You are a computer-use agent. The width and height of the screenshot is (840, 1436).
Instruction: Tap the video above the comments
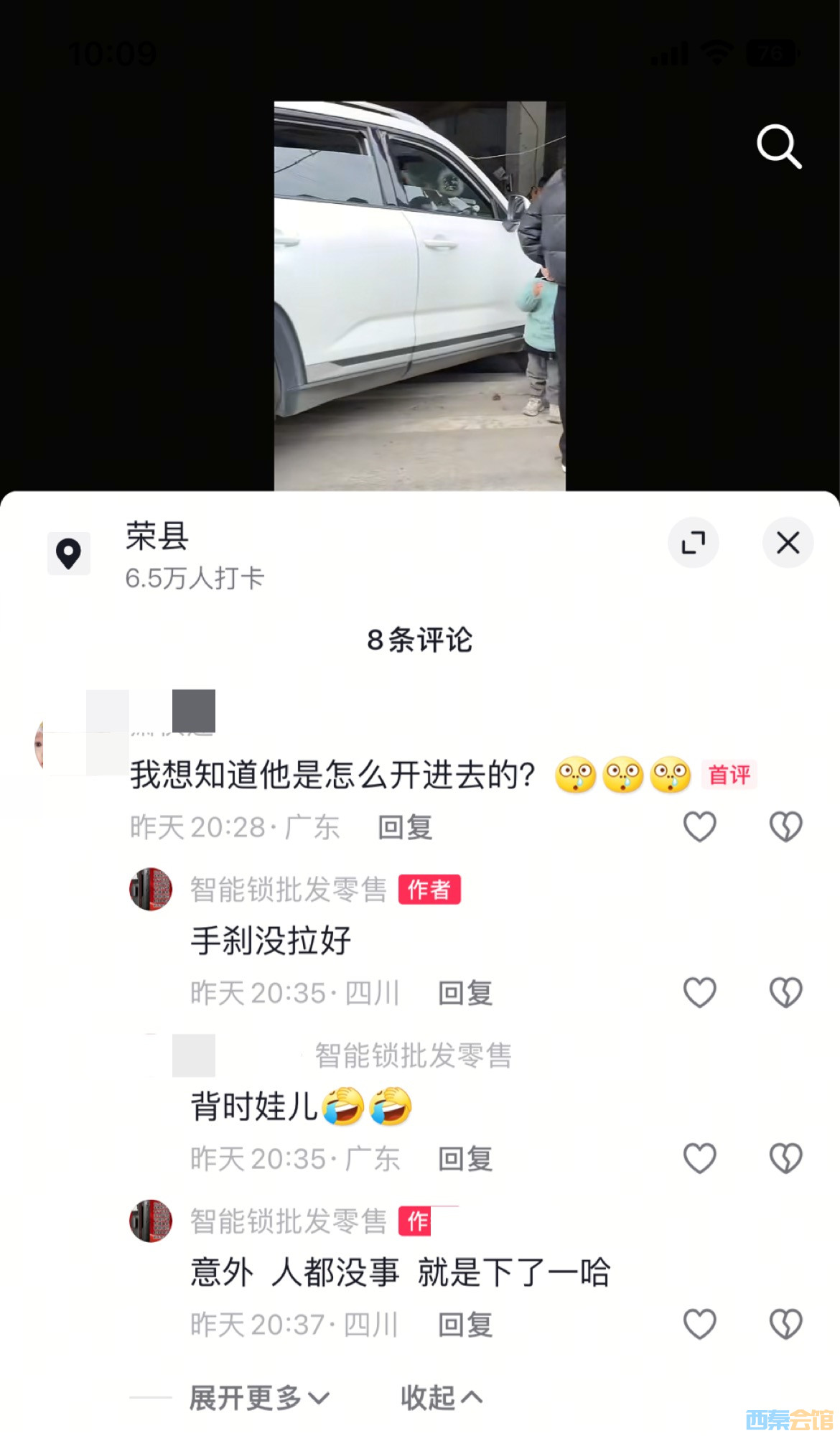tap(419, 296)
